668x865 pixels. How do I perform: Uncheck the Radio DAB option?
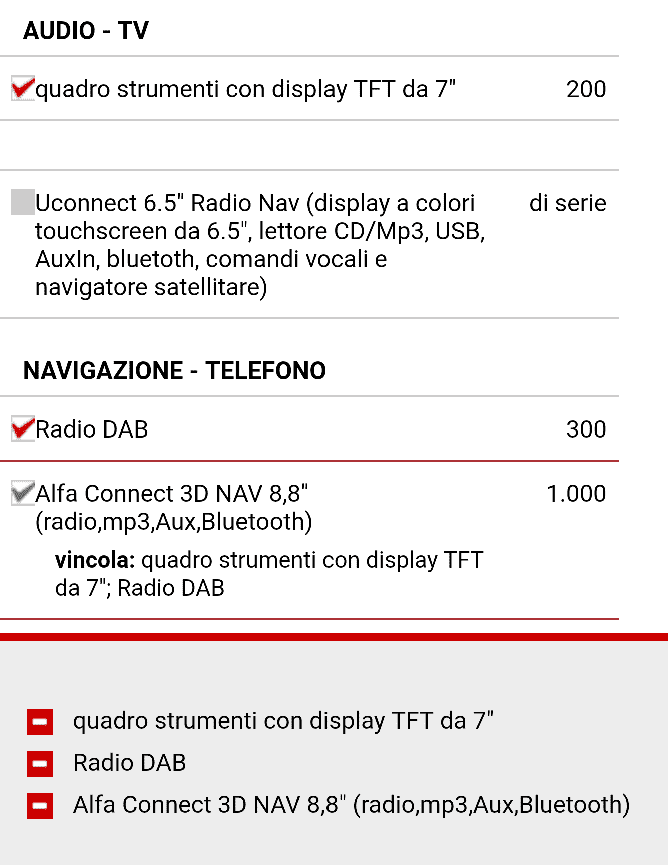[x=23, y=429]
